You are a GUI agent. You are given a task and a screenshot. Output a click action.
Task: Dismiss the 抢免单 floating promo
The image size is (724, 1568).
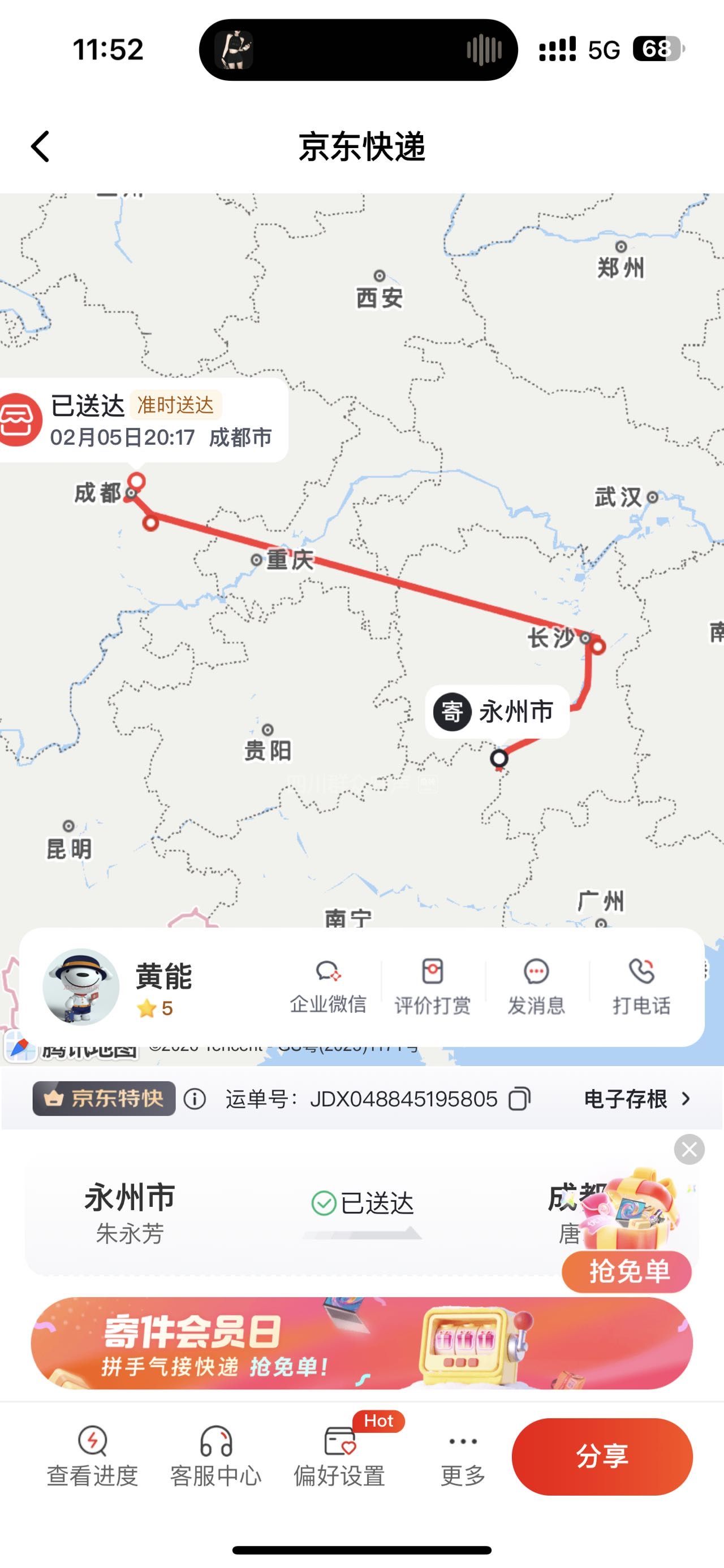689,1150
